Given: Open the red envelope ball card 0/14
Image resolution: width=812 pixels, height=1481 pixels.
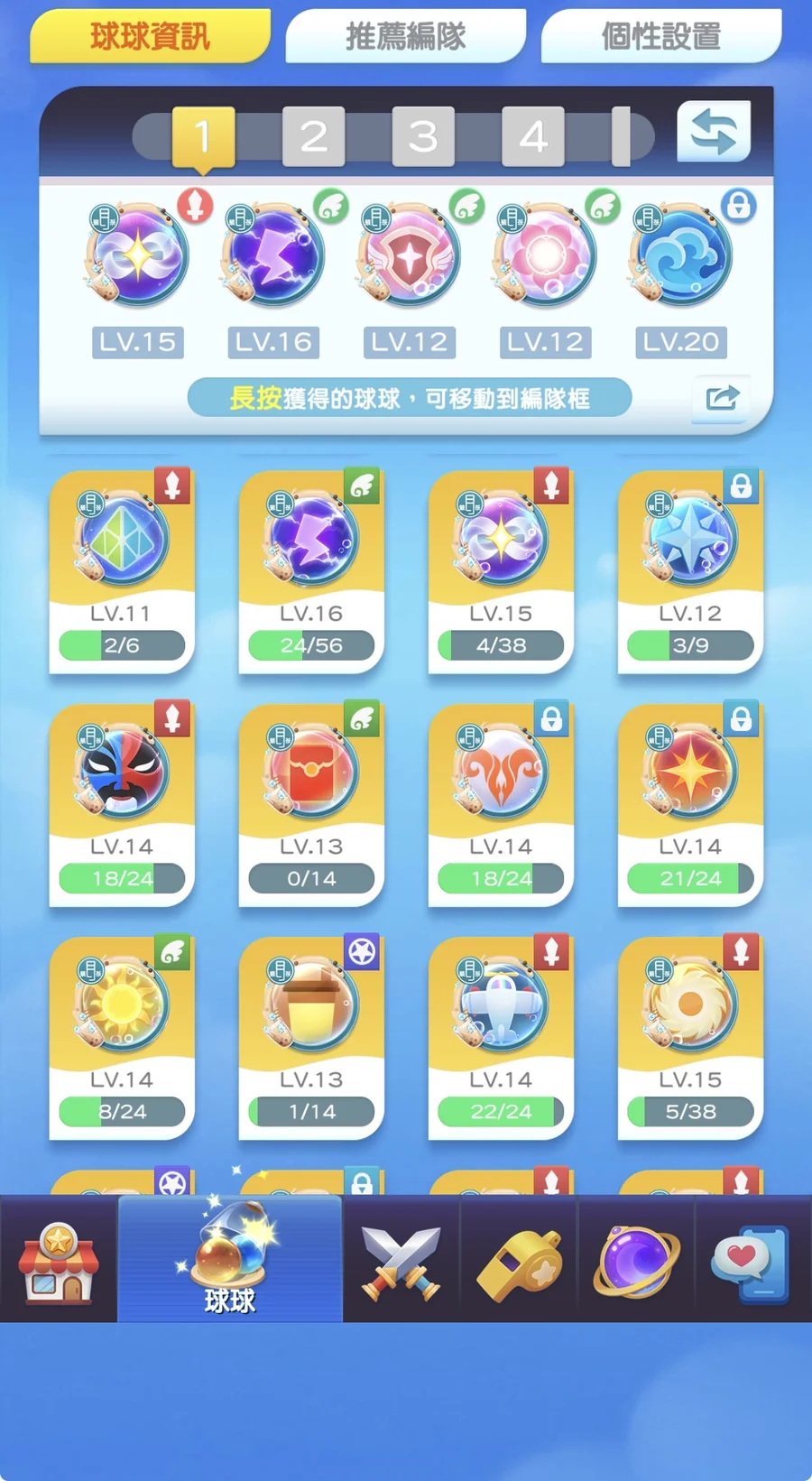Looking at the screenshot, I should pos(311,803).
